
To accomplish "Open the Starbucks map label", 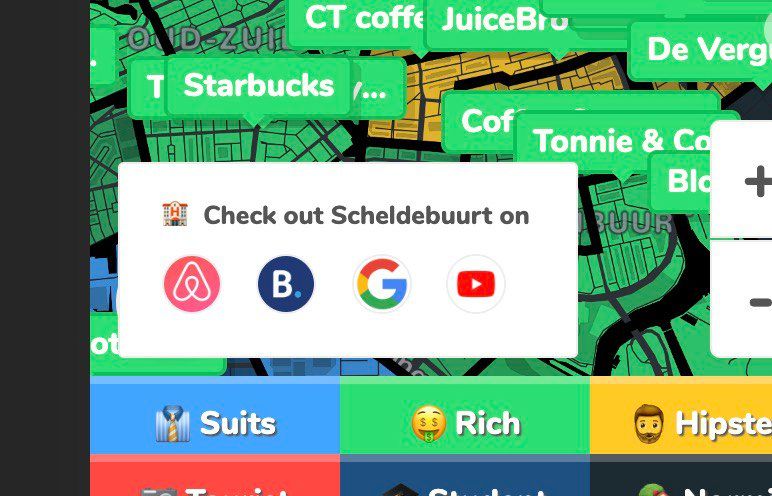I will 258,86.
